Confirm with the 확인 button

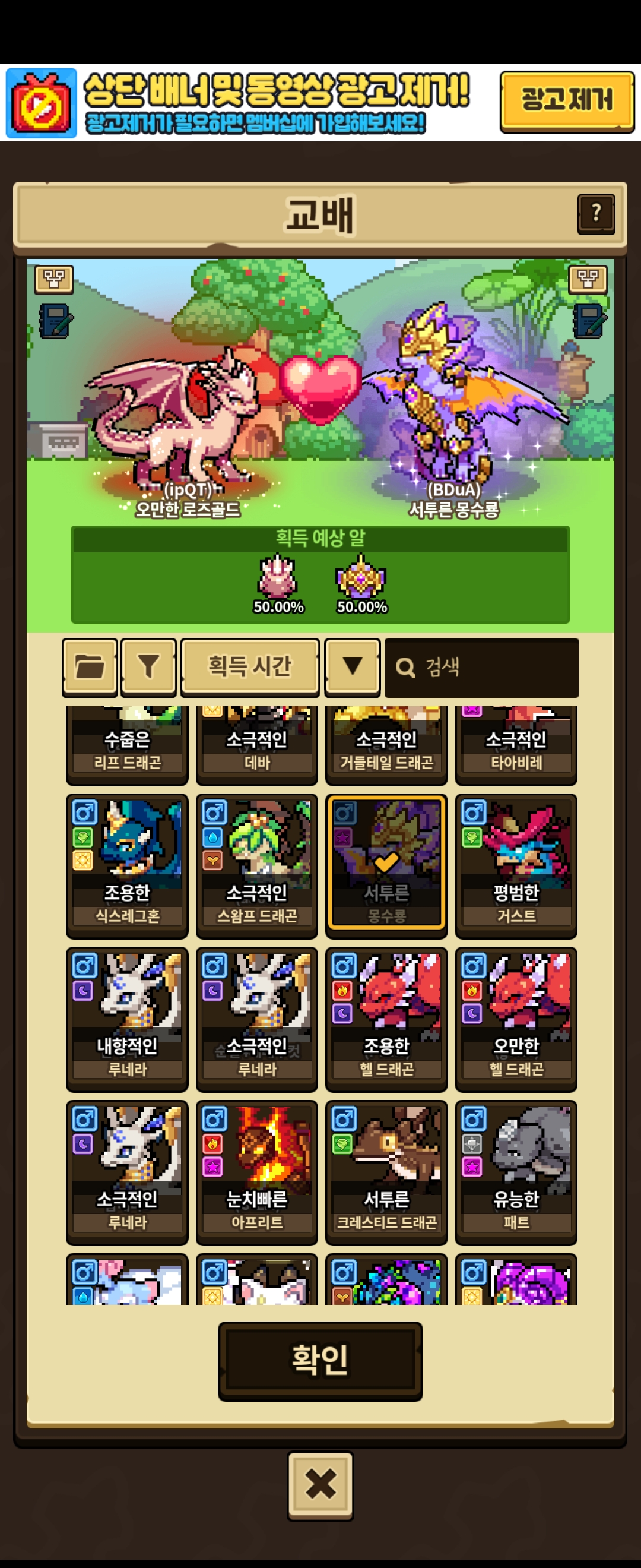tap(320, 1361)
